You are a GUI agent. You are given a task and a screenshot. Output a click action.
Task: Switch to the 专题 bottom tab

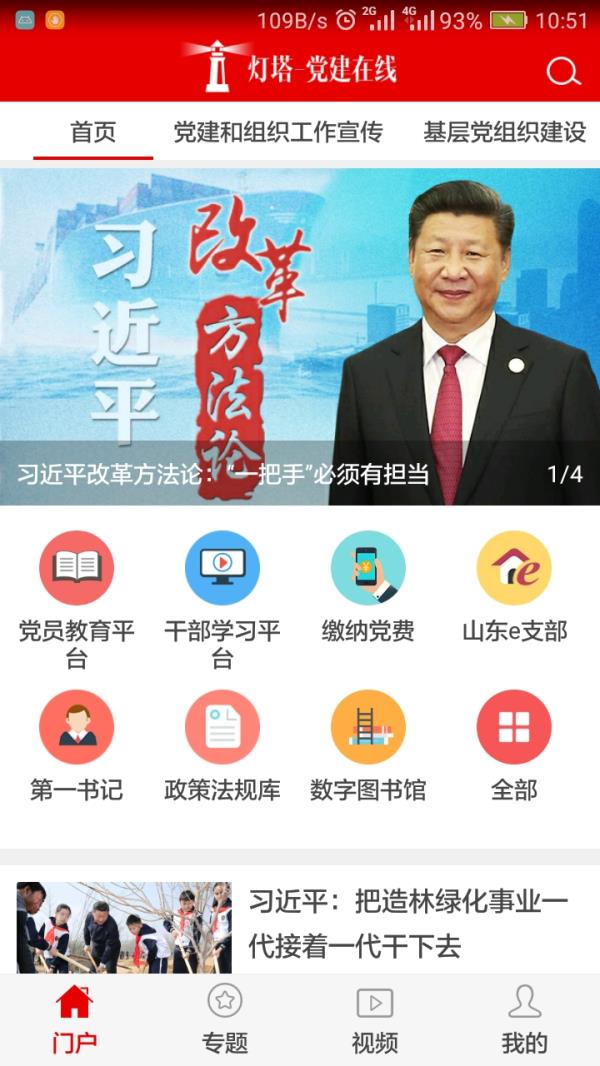pyautogui.click(x=225, y=1018)
